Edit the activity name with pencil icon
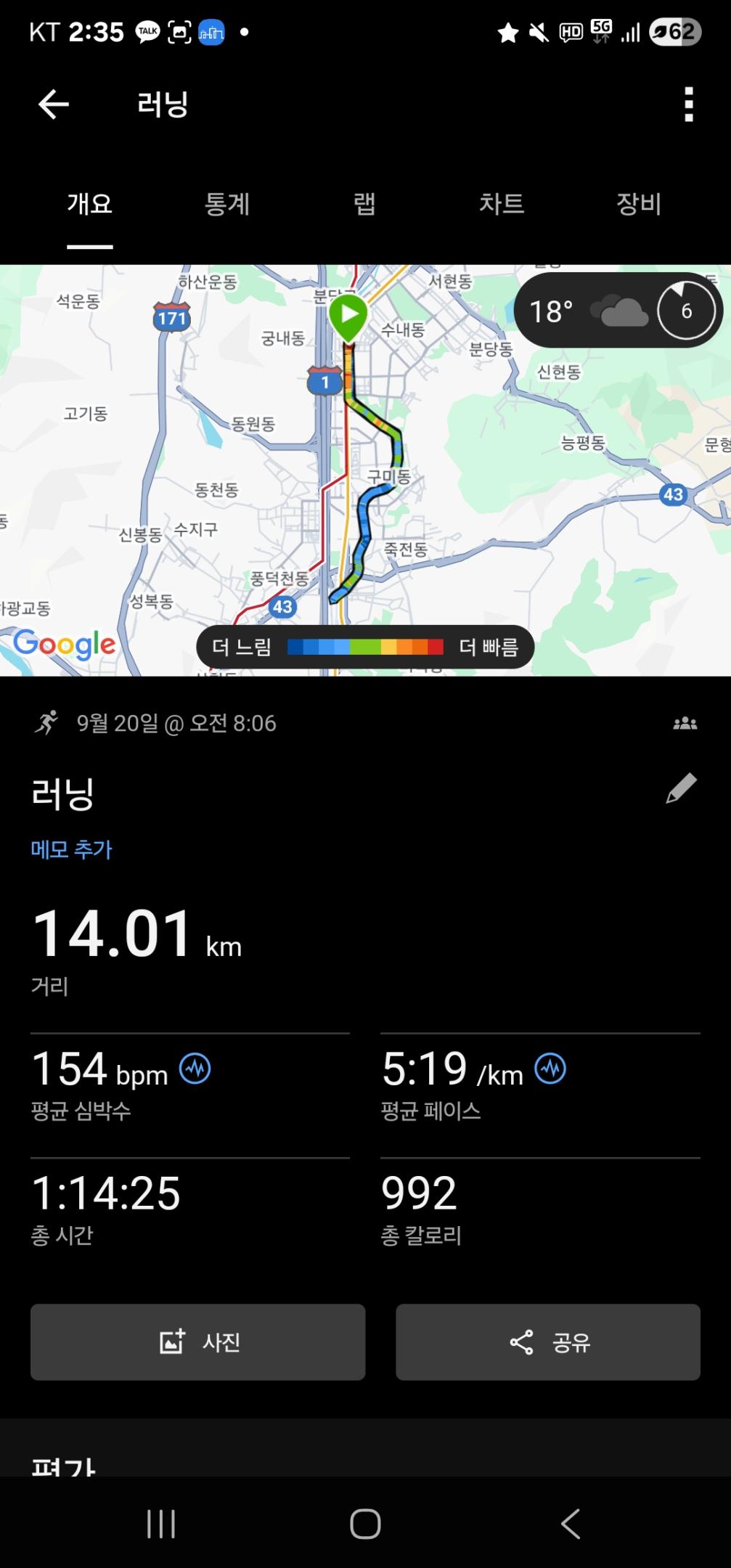Viewport: 731px width, 1568px height. pyautogui.click(x=681, y=789)
